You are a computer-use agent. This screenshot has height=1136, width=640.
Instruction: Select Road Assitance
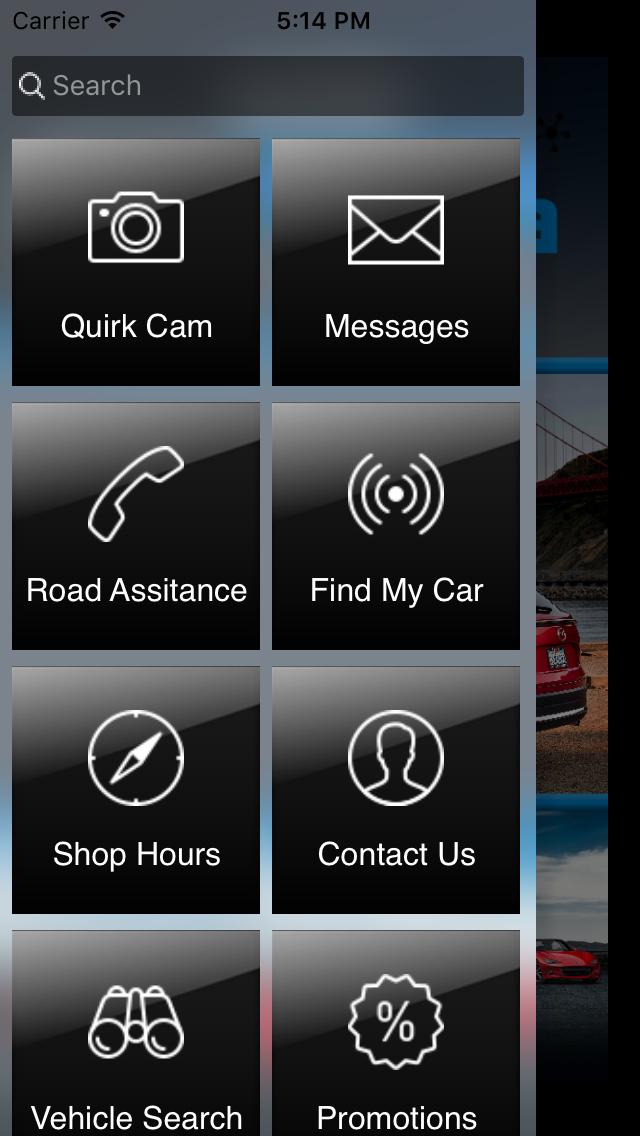[136, 526]
